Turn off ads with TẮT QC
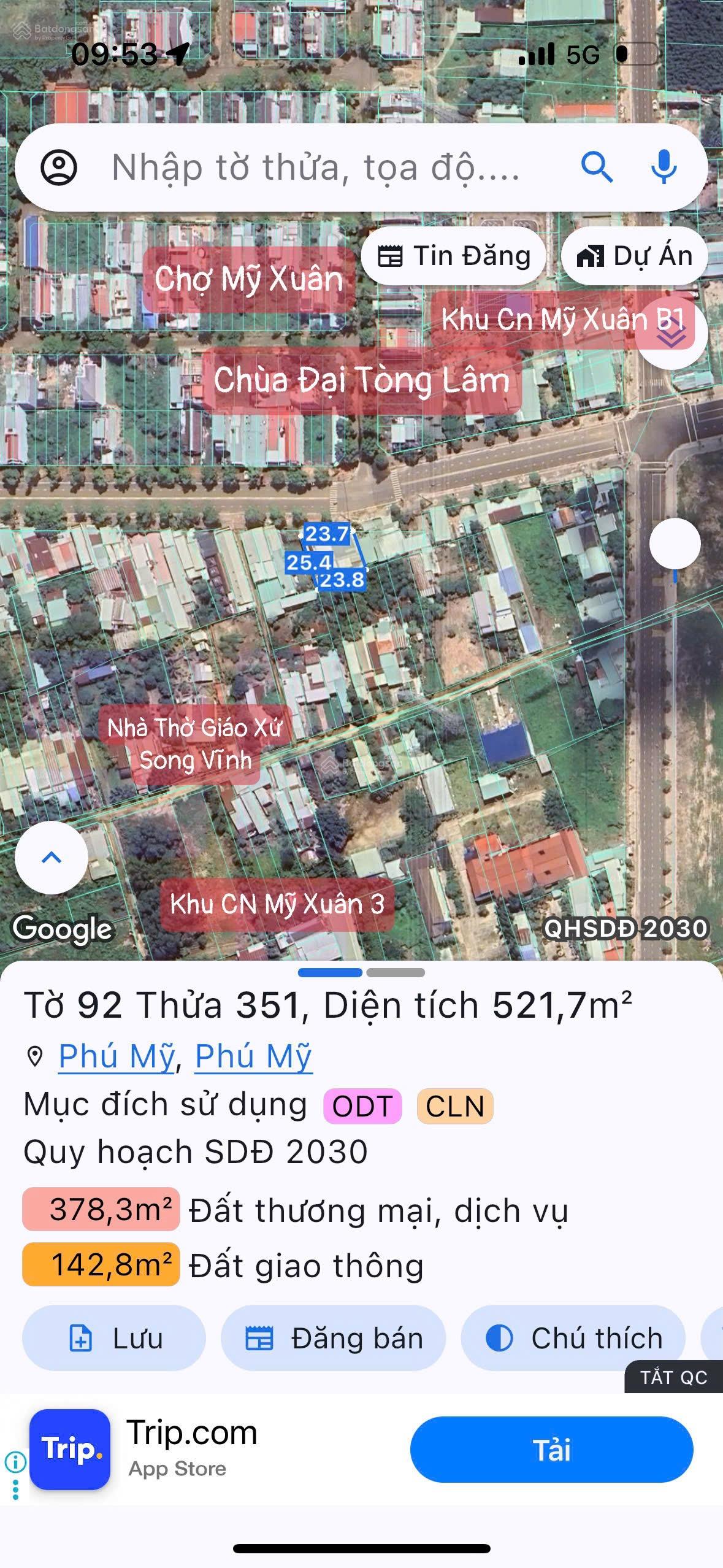 point(673,1378)
